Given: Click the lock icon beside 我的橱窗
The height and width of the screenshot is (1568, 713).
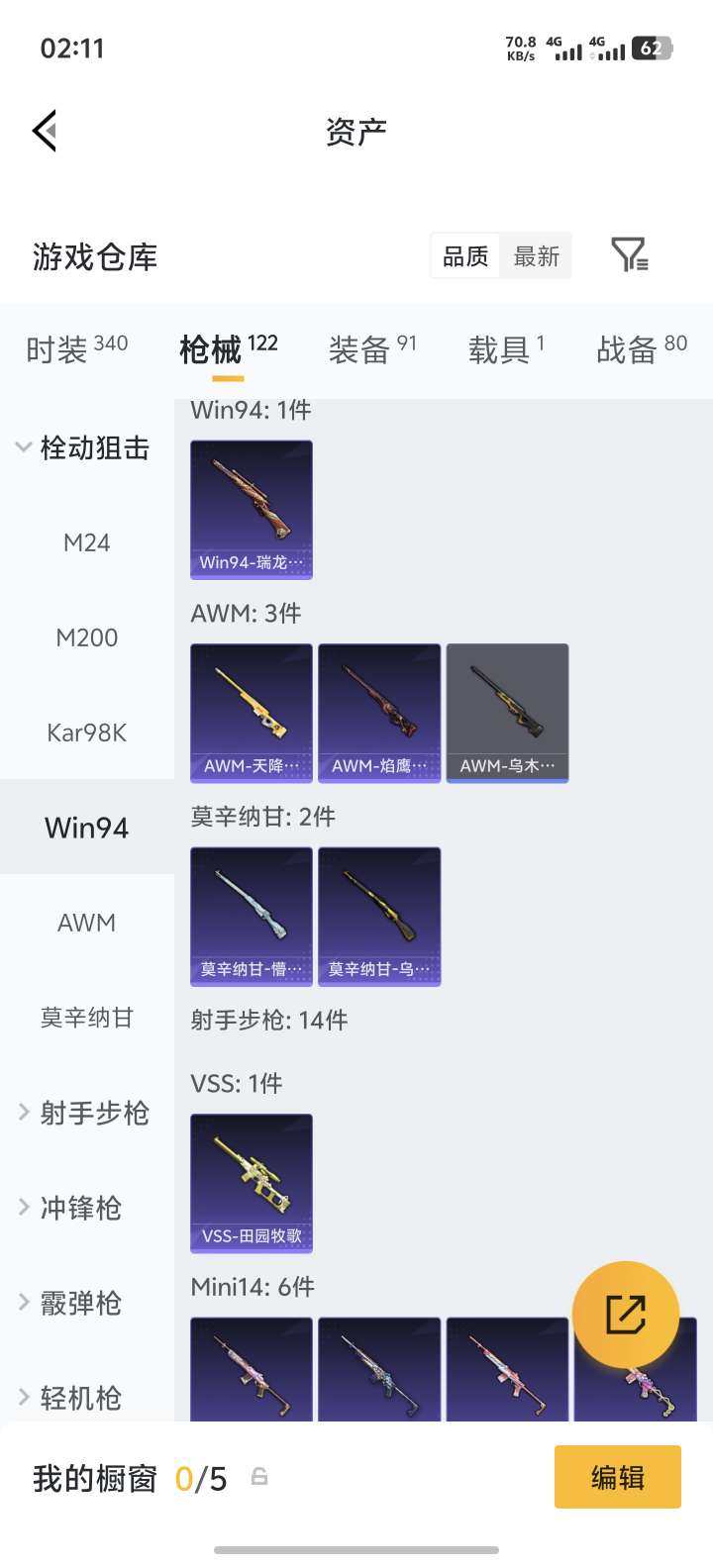Looking at the screenshot, I should coord(260,1478).
